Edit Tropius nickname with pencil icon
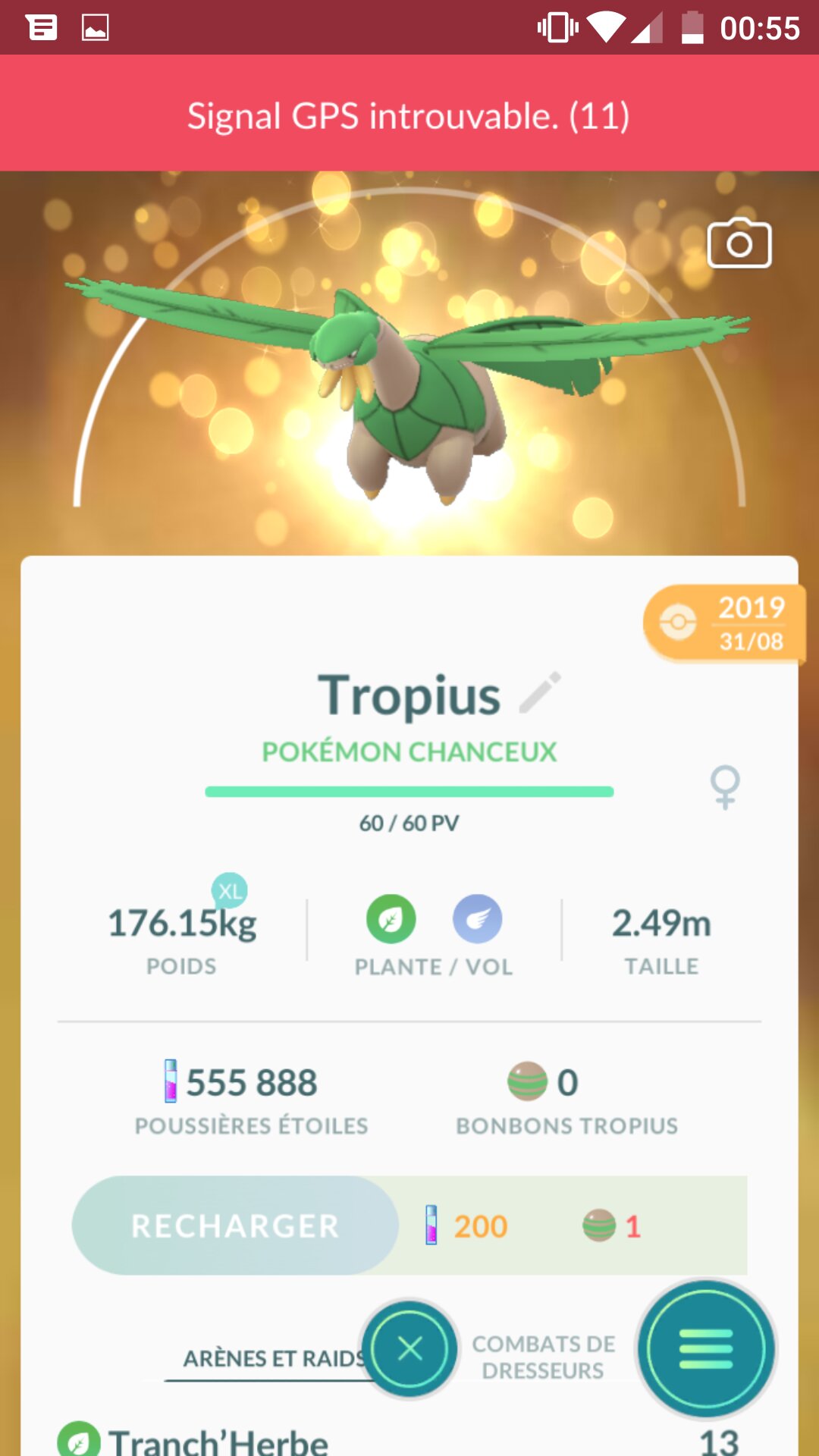The width and height of the screenshot is (819, 1456). point(540,692)
